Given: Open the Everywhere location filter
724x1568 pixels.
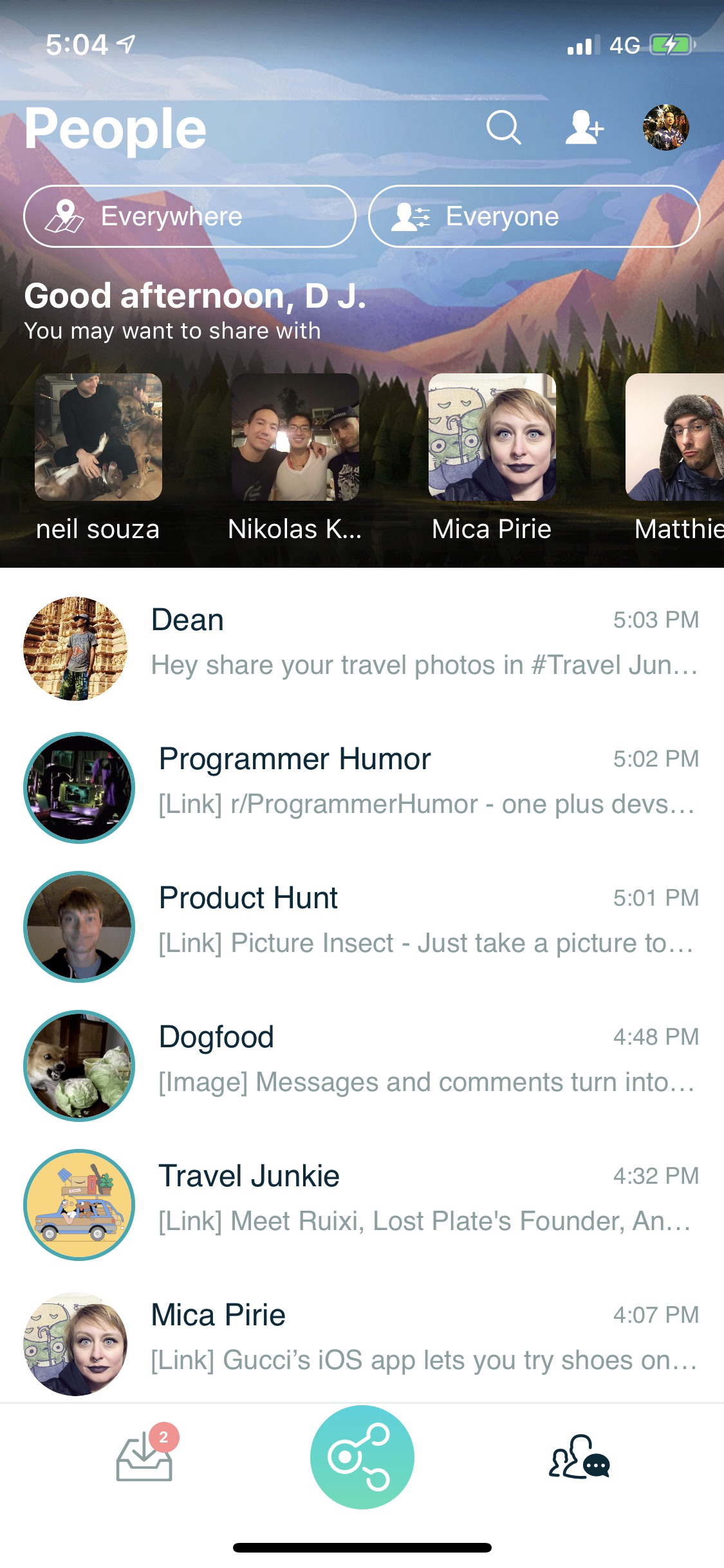Looking at the screenshot, I should (190, 216).
